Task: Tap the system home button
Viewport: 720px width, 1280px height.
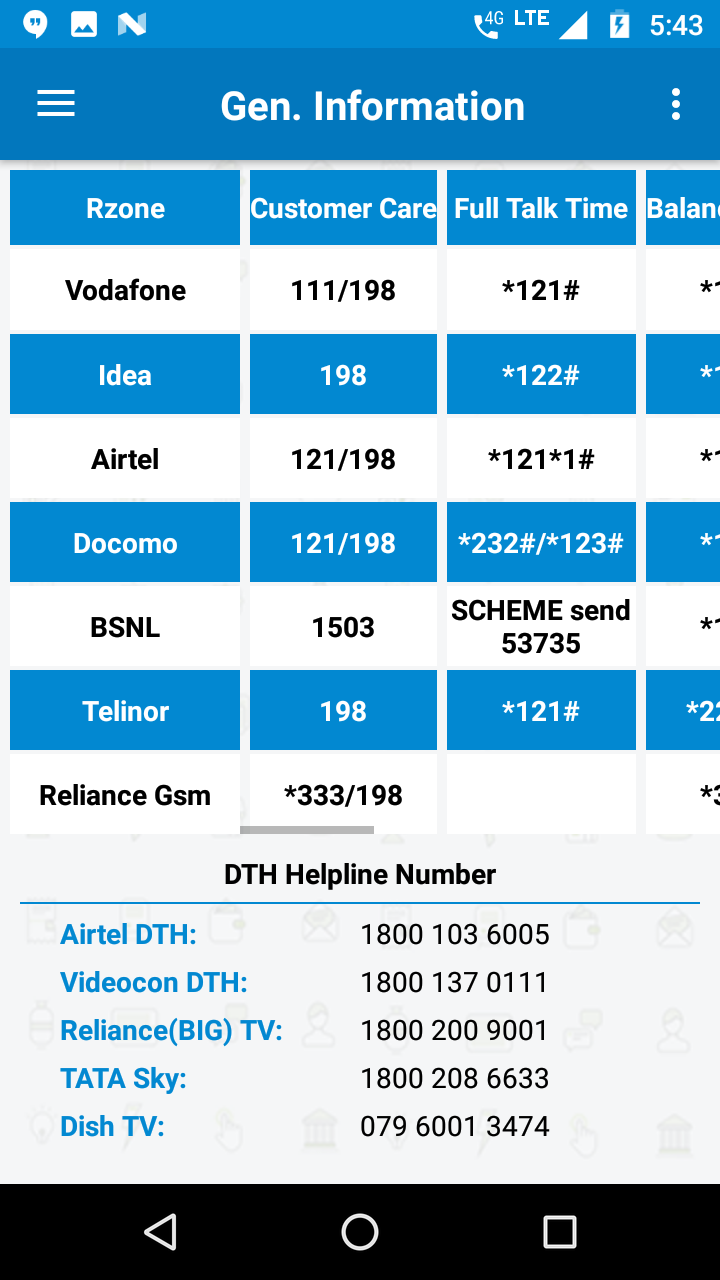Action: [360, 1232]
